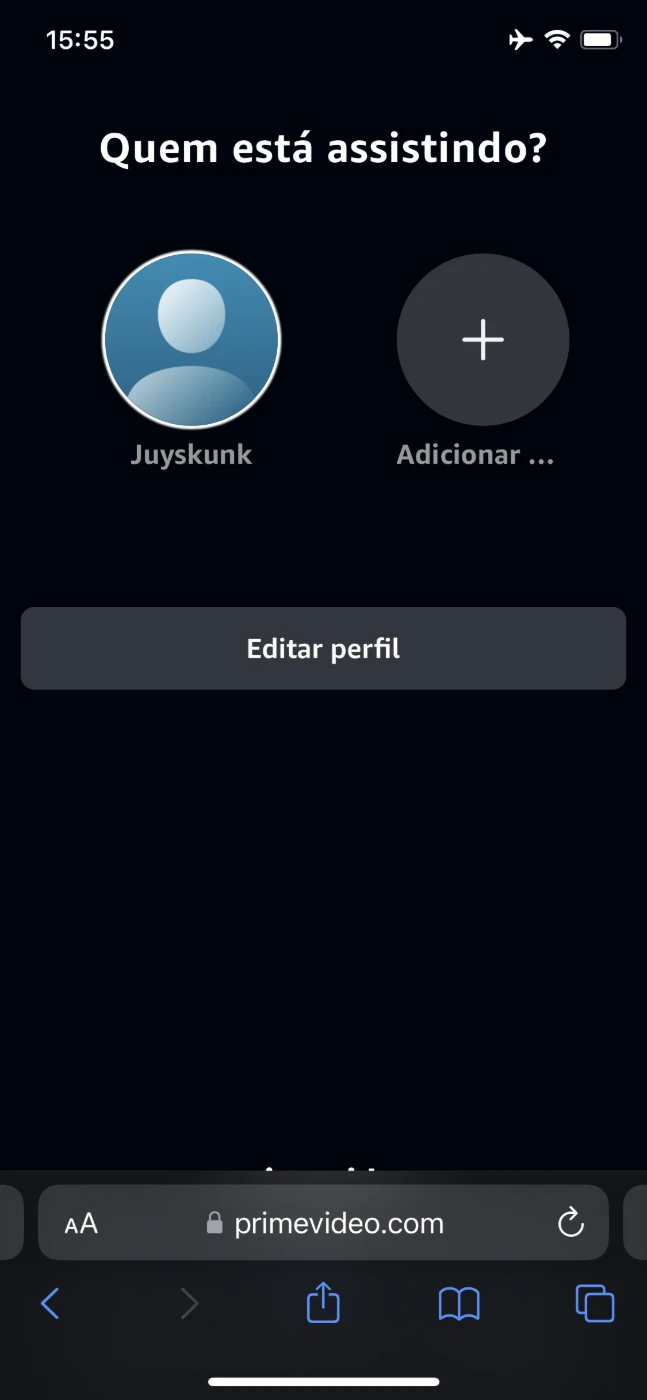
Task: Open Editar perfil
Action: pyautogui.click(x=323, y=648)
